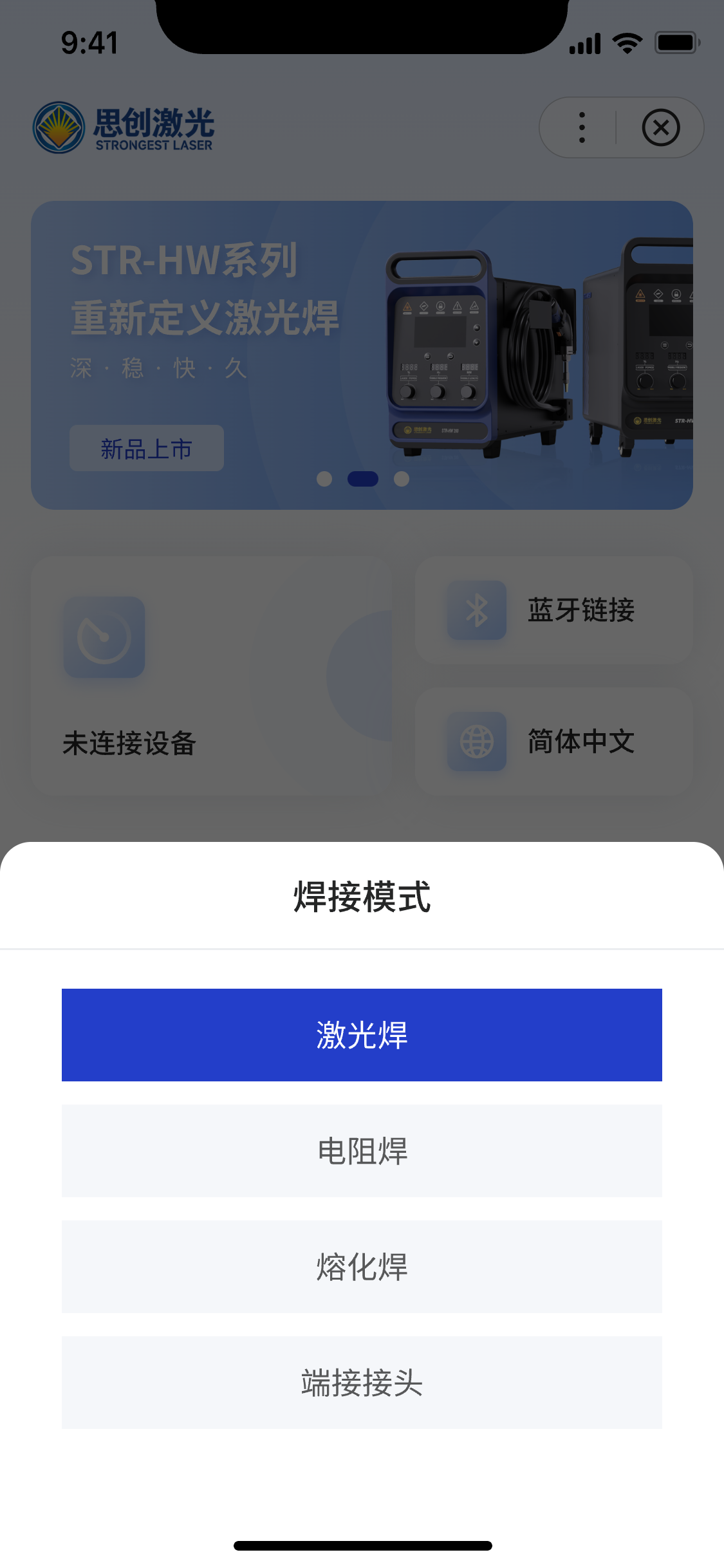Choose 电阻焊 welding mode
Viewport: 724px width, 1568px height.
(362, 1150)
